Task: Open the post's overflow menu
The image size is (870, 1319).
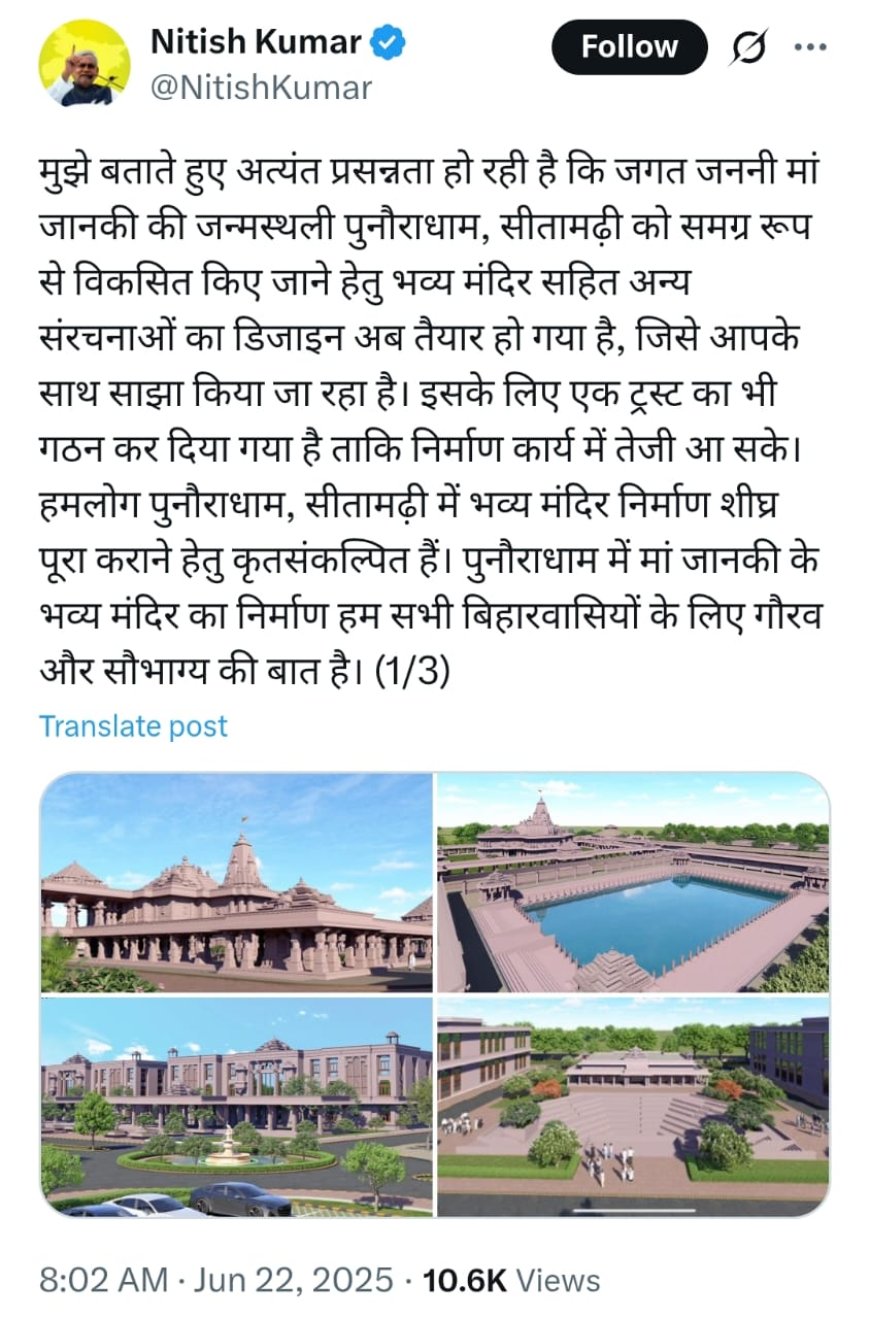Action: click(809, 47)
